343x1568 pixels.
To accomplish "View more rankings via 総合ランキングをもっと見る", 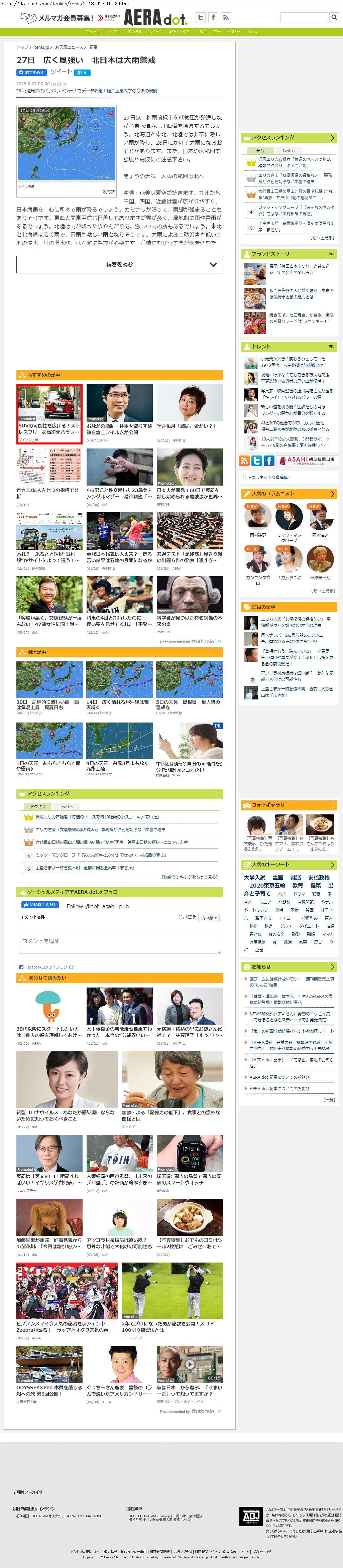I will 190,877.
